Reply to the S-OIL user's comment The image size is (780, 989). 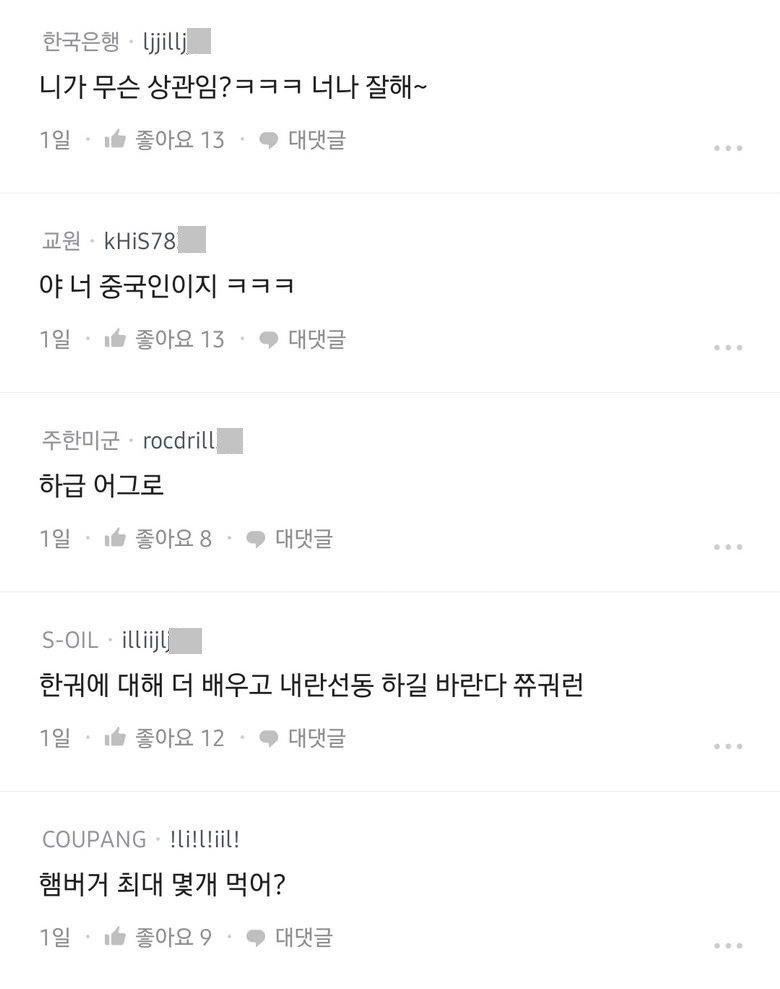click(x=302, y=738)
